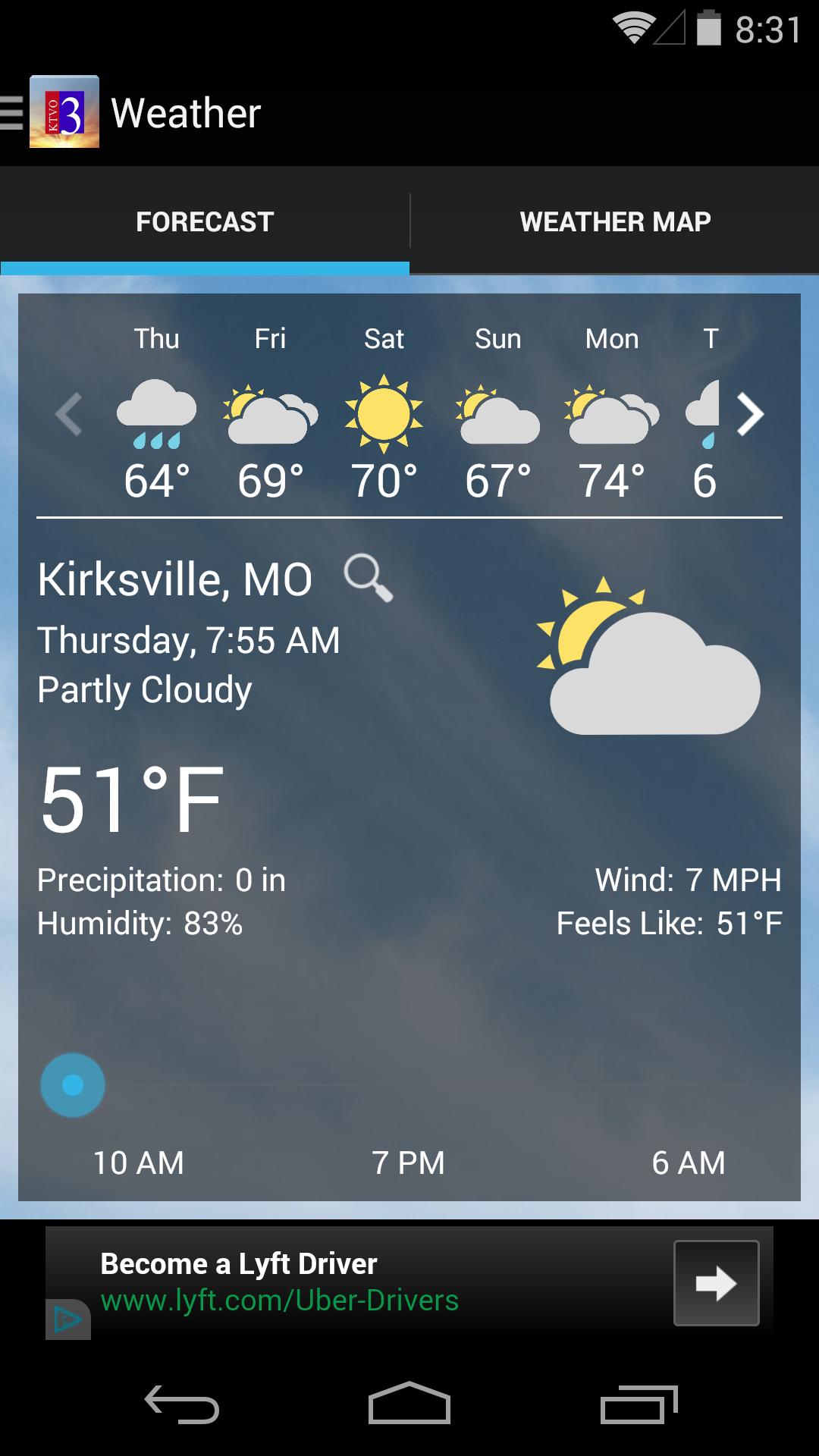Viewport: 819px width, 1456px height.
Task: Open the KTVO 3 station logo
Action: click(x=65, y=113)
